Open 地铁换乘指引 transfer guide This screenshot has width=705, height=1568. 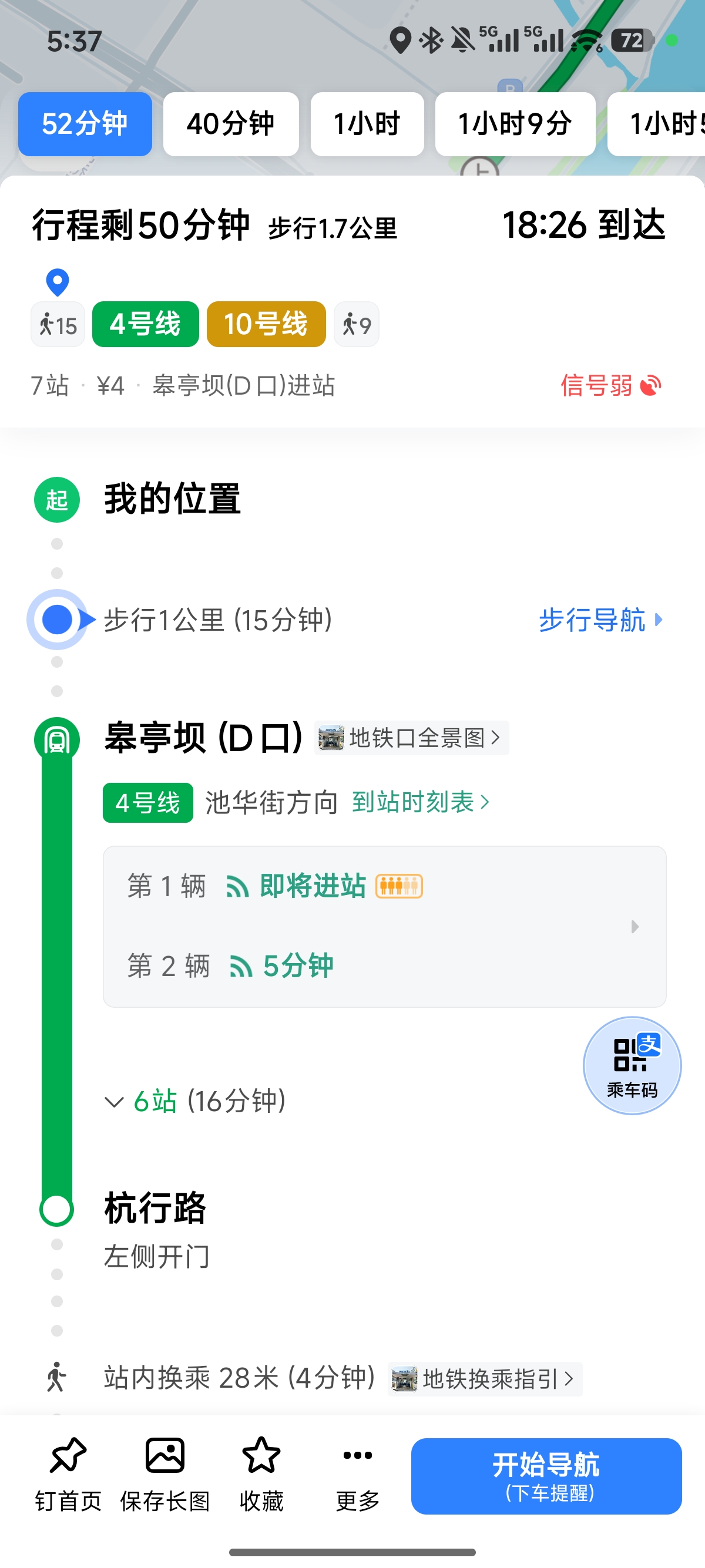[485, 1378]
